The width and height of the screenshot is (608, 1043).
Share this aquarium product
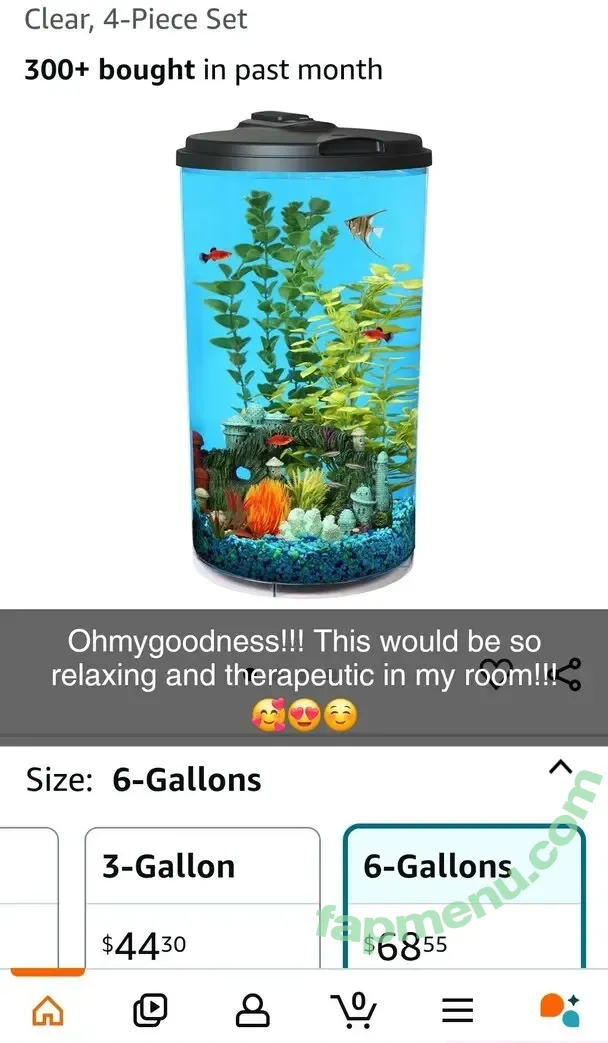(x=567, y=673)
